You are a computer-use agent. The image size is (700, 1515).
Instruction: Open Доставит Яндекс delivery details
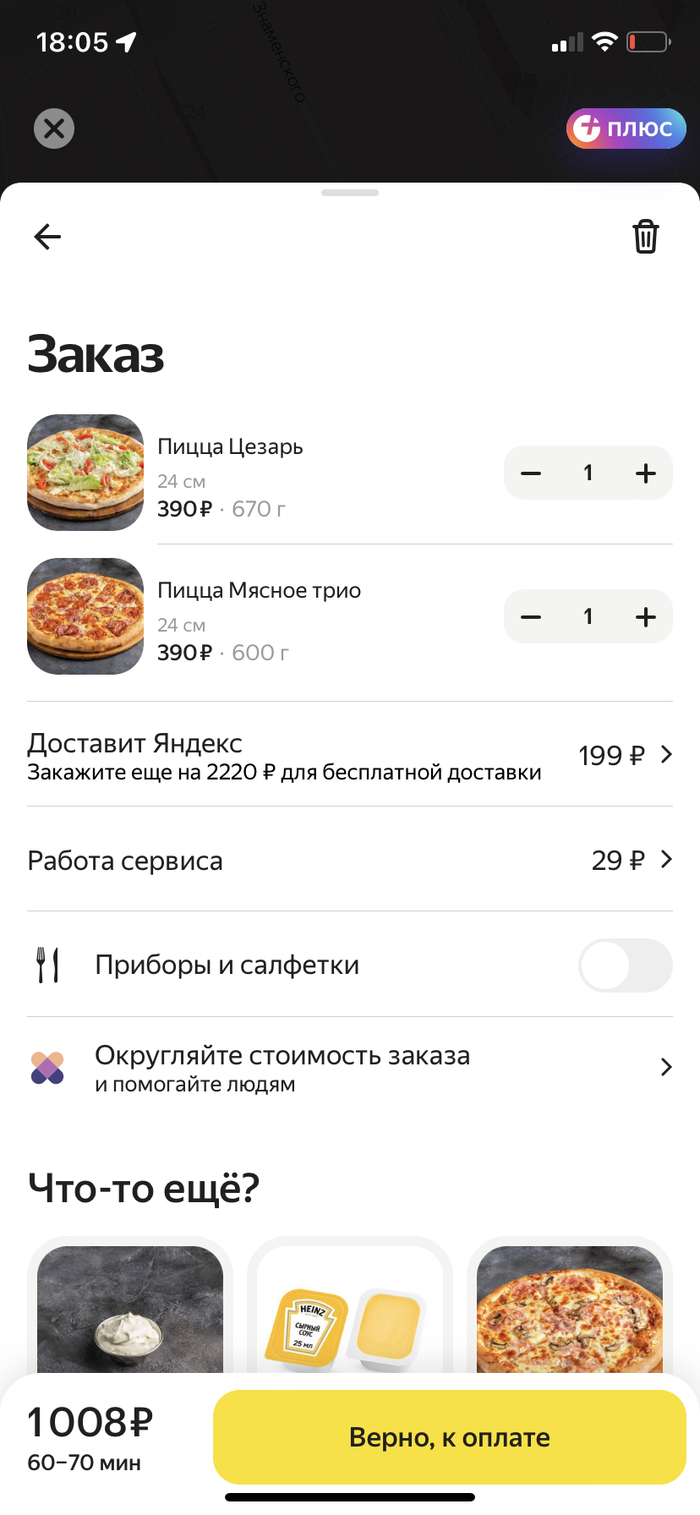tap(350, 755)
